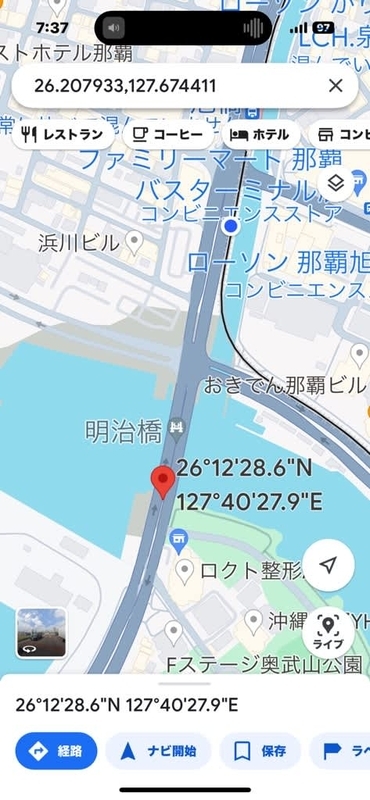Tap the red dropped pin
The image size is (370, 800).
point(163,482)
